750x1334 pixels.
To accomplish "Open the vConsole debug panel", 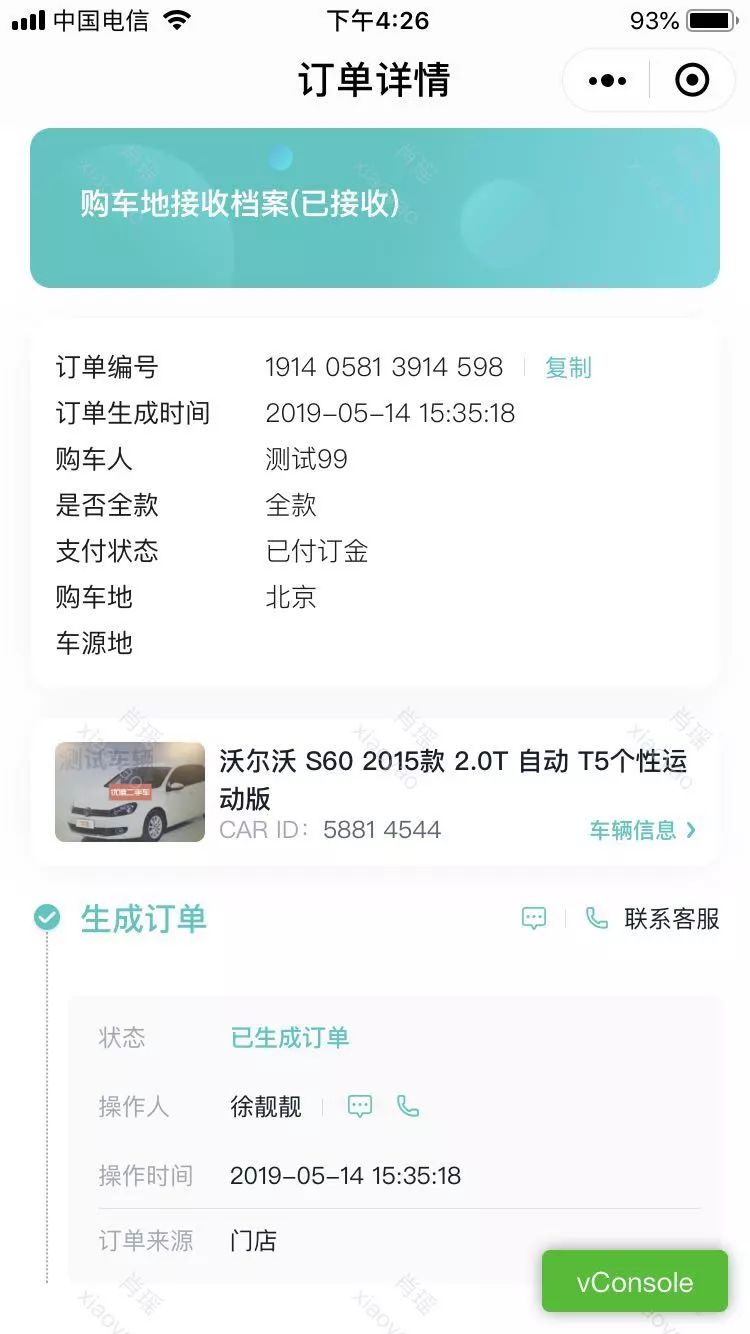I will pos(634,1282).
